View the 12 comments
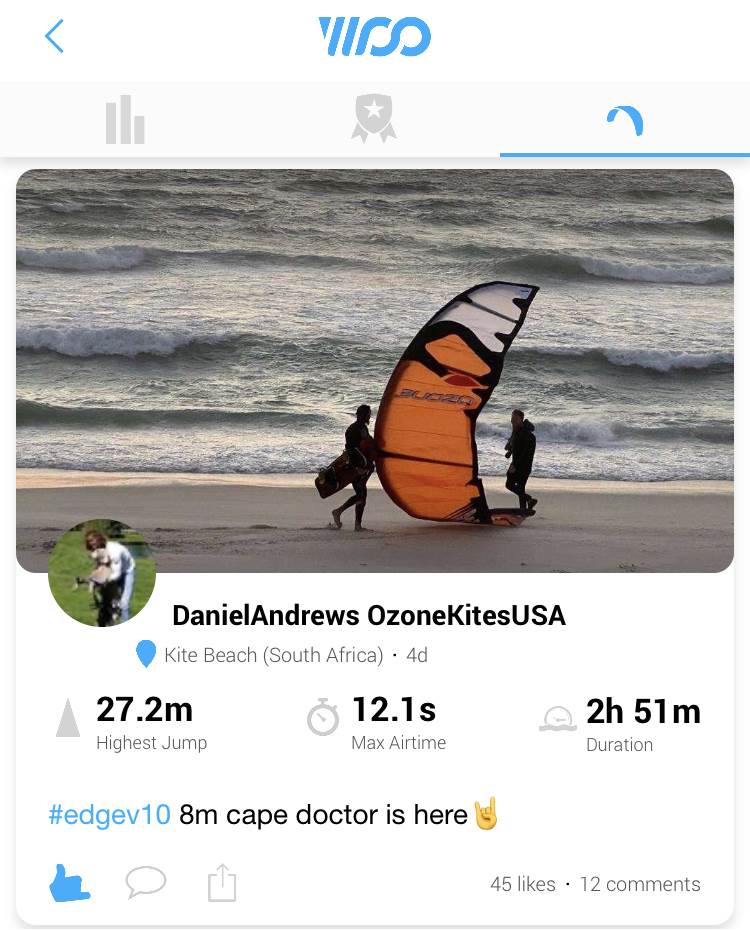Image resolution: width=750 pixels, height=930 pixels. tap(640, 885)
